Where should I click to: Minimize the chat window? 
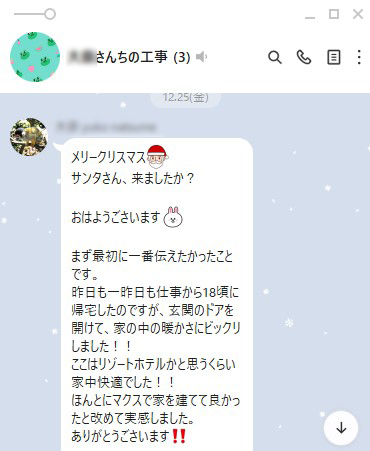pyautogui.click(x=310, y=17)
